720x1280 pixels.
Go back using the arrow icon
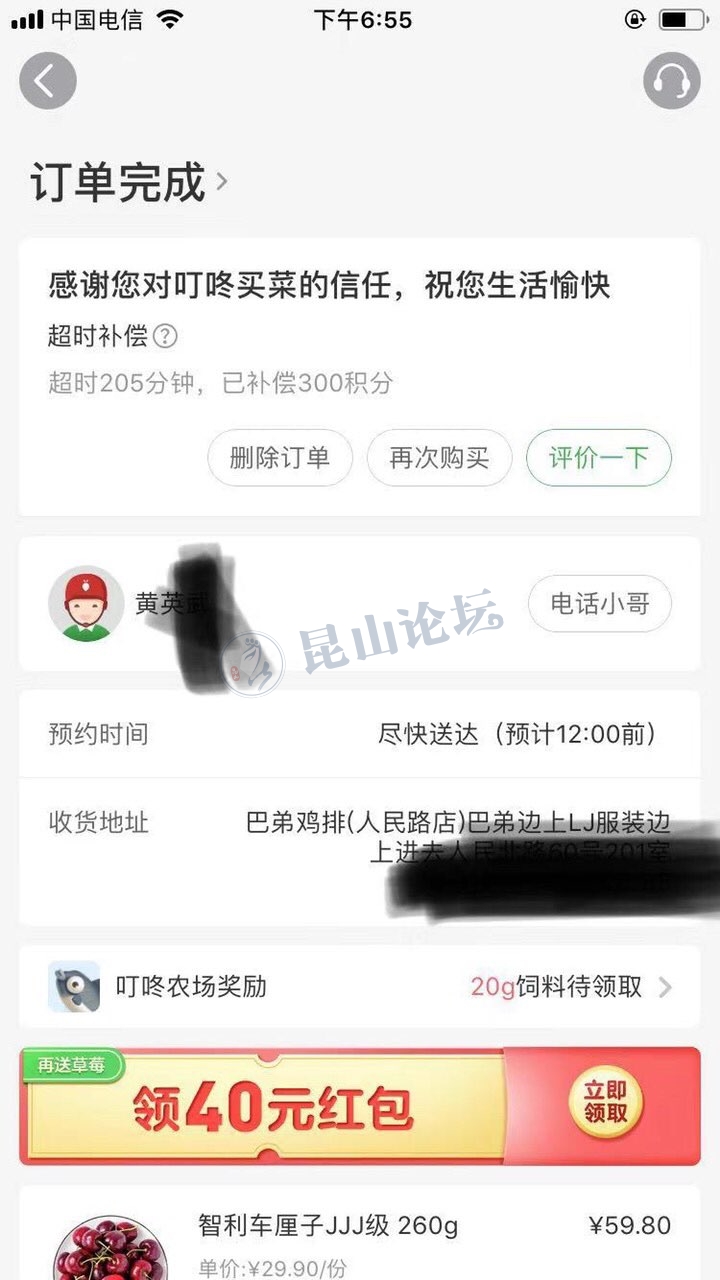tap(47, 81)
